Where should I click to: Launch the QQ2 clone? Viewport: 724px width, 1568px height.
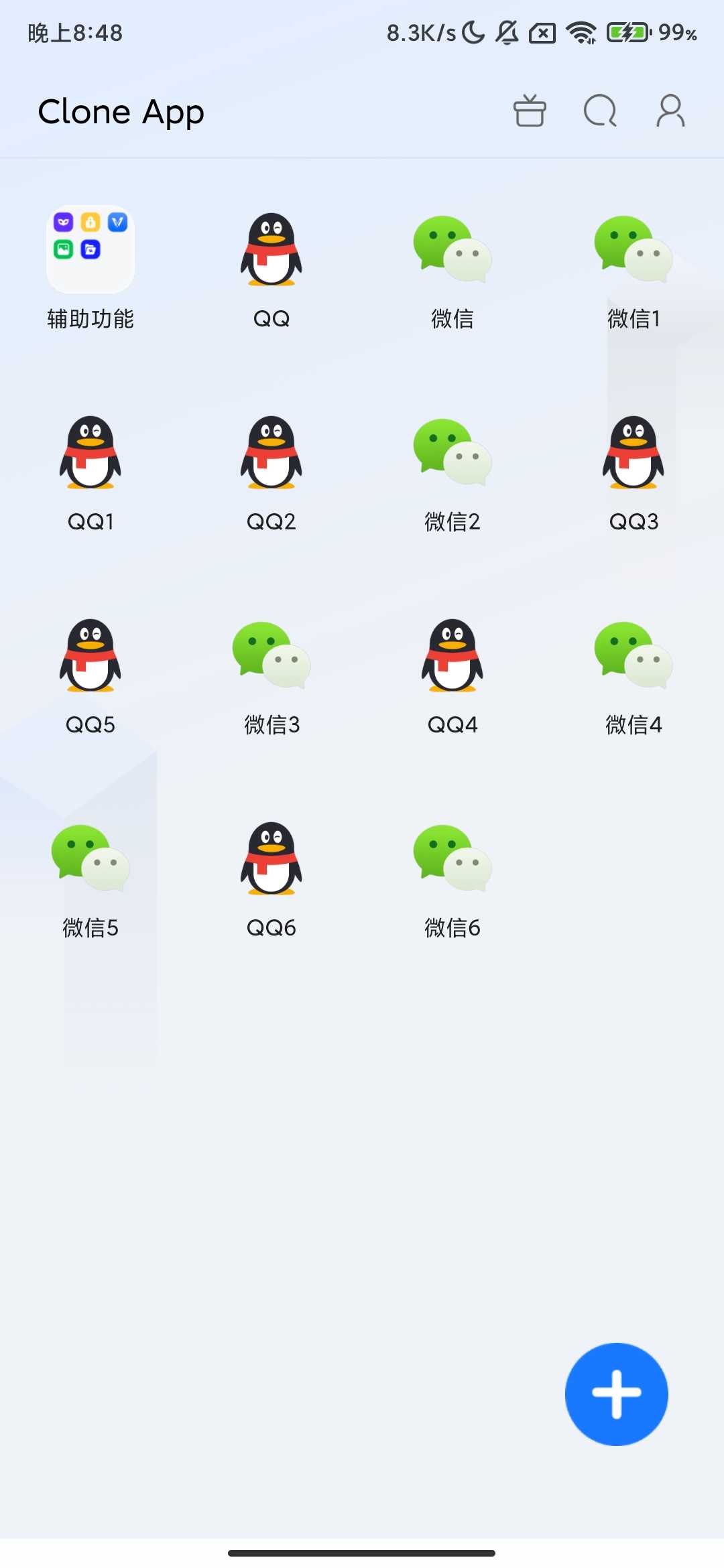tap(271, 452)
